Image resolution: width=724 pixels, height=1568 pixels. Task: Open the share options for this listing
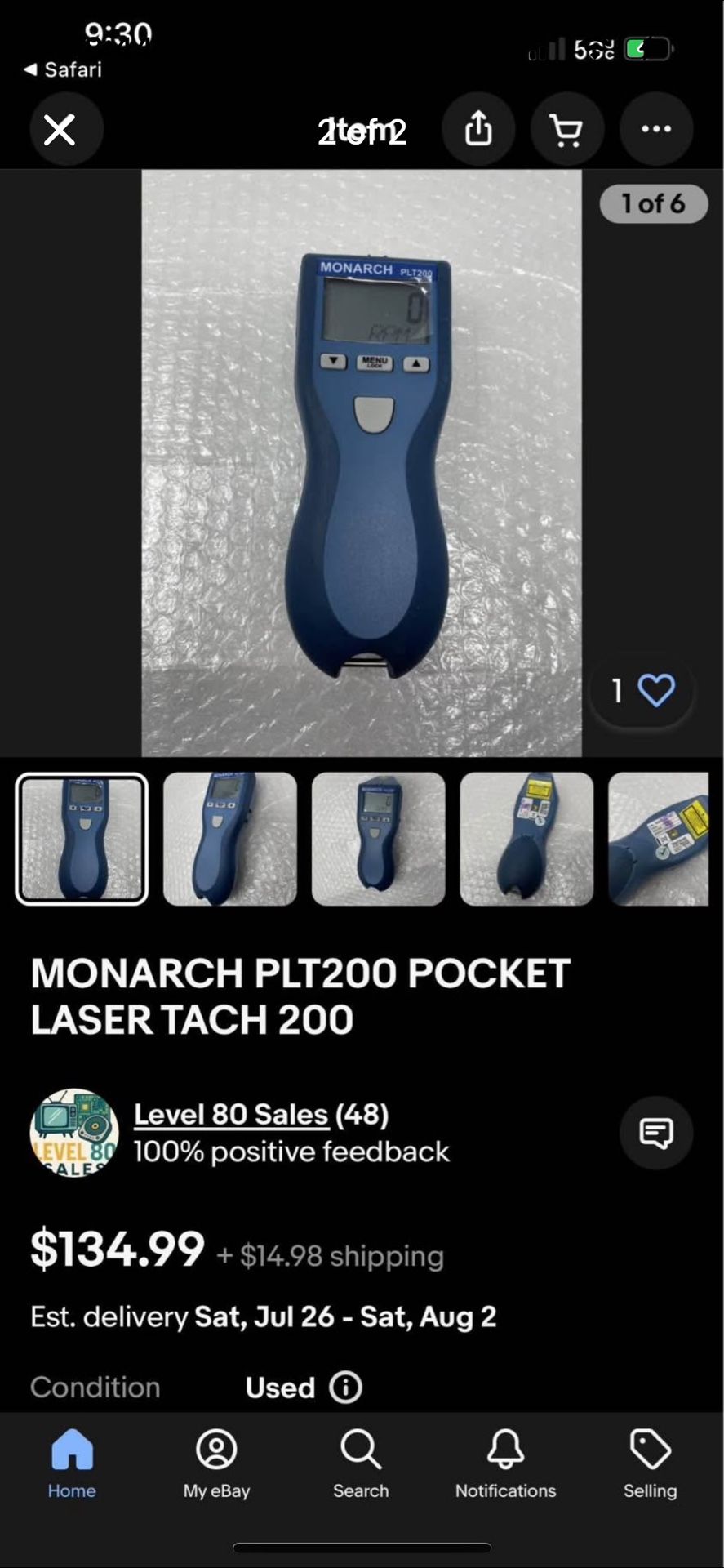(479, 128)
